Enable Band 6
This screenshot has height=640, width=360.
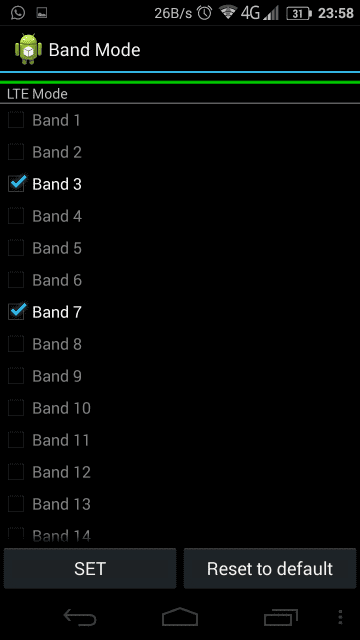point(16,280)
